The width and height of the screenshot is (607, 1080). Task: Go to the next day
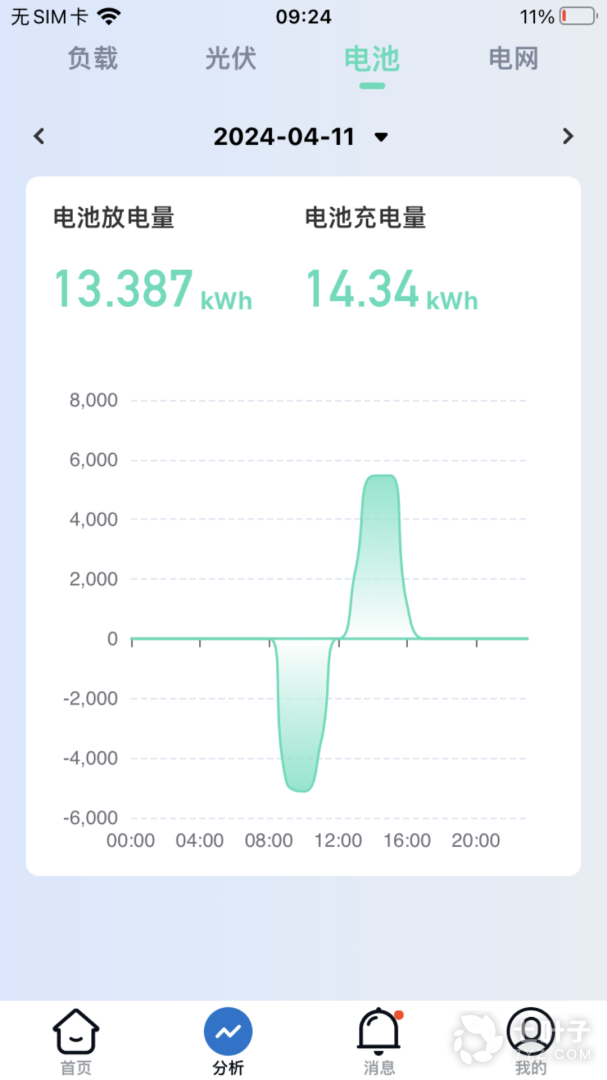coord(568,137)
